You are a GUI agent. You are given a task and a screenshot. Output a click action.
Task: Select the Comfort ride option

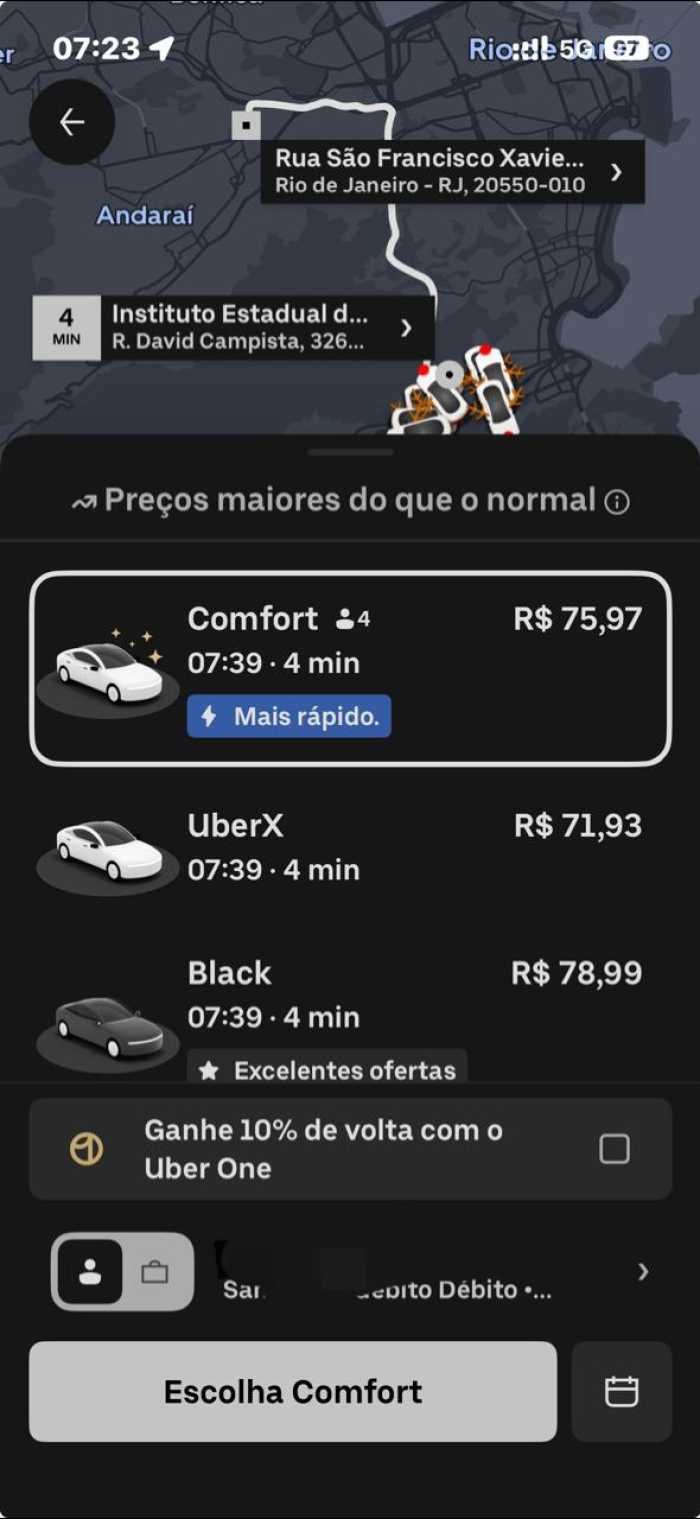pyautogui.click(x=350, y=668)
